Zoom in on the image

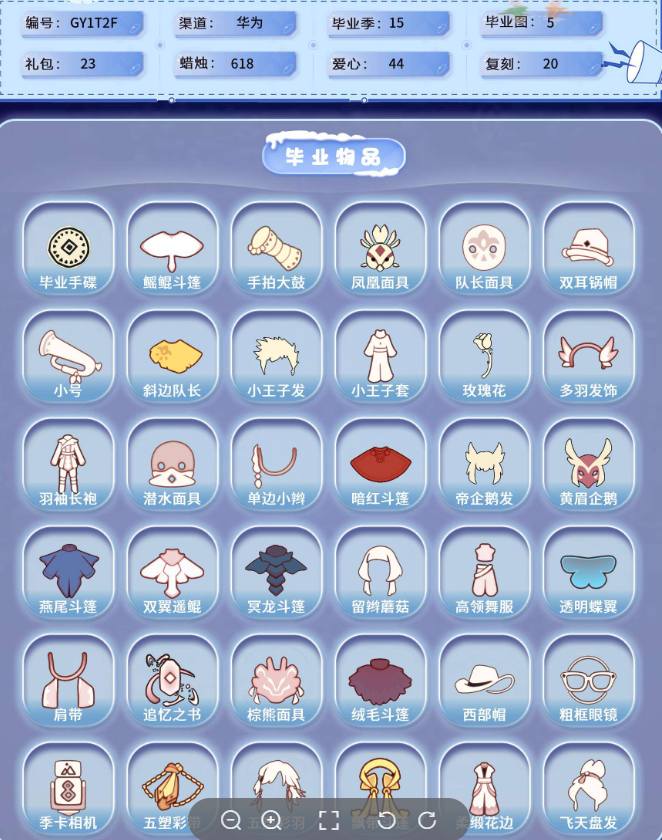[271, 820]
